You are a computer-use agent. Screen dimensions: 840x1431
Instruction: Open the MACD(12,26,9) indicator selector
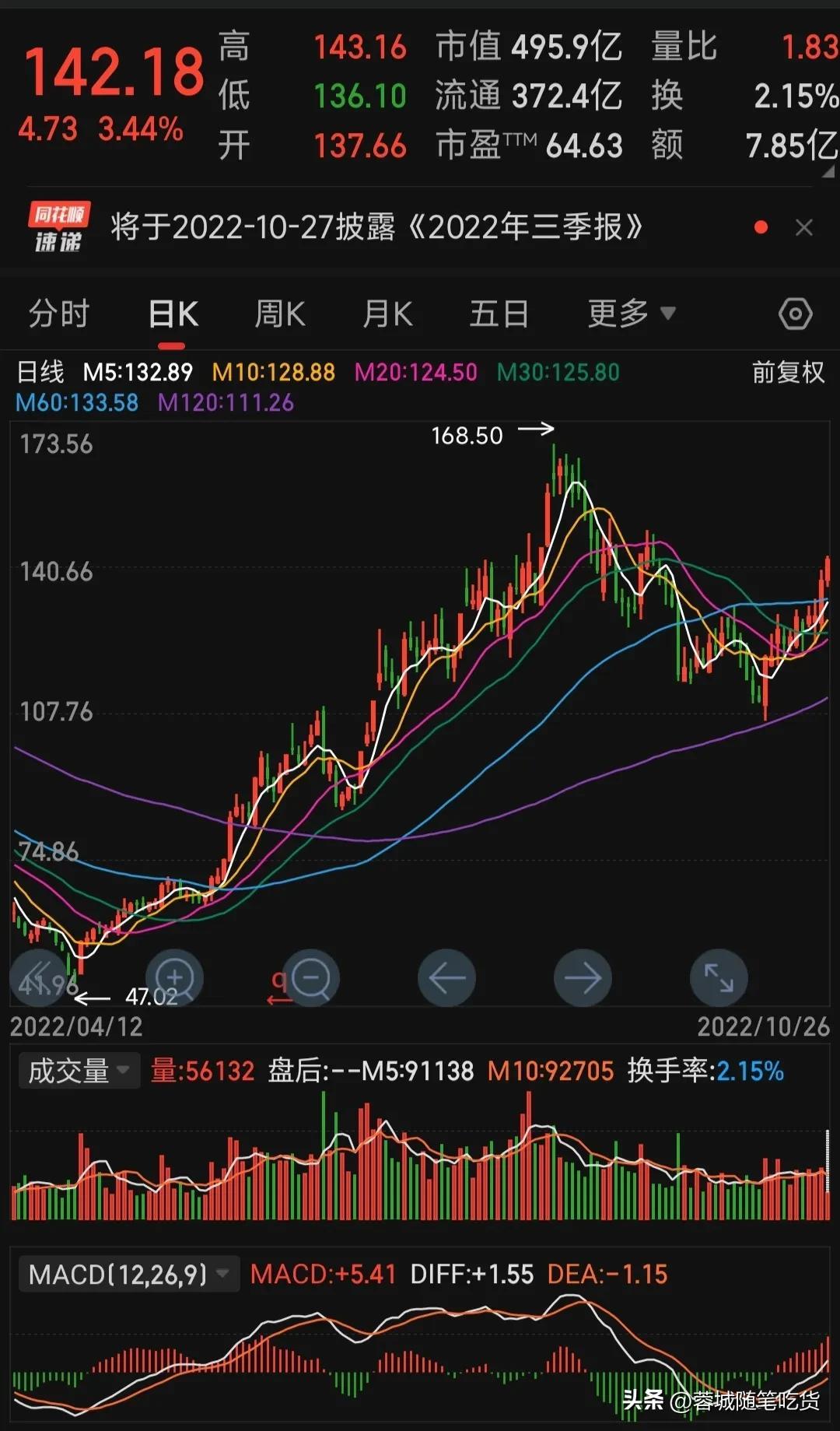[128, 1274]
